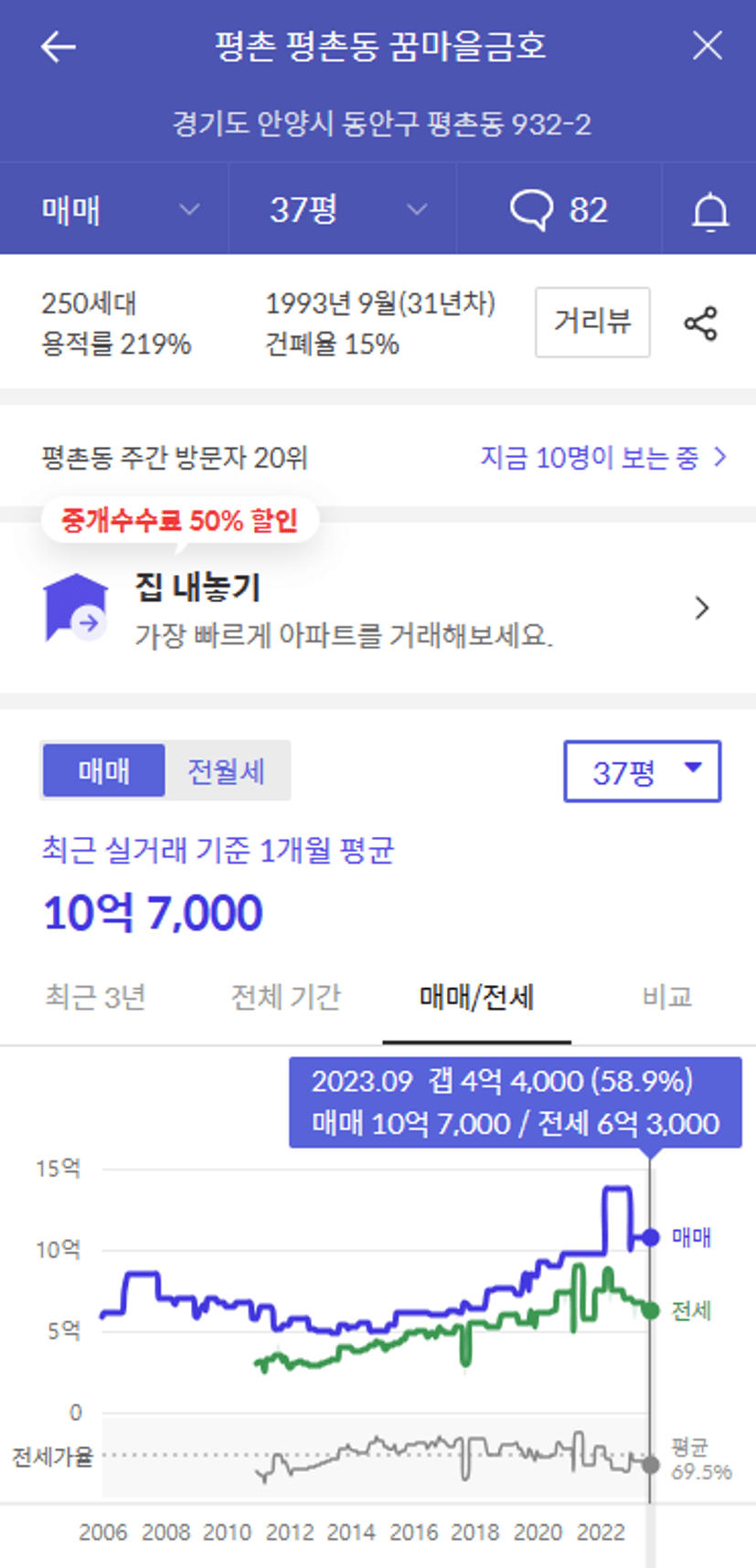Switch to 전체 기간 tab
756x1568 pixels.
coord(286,997)
